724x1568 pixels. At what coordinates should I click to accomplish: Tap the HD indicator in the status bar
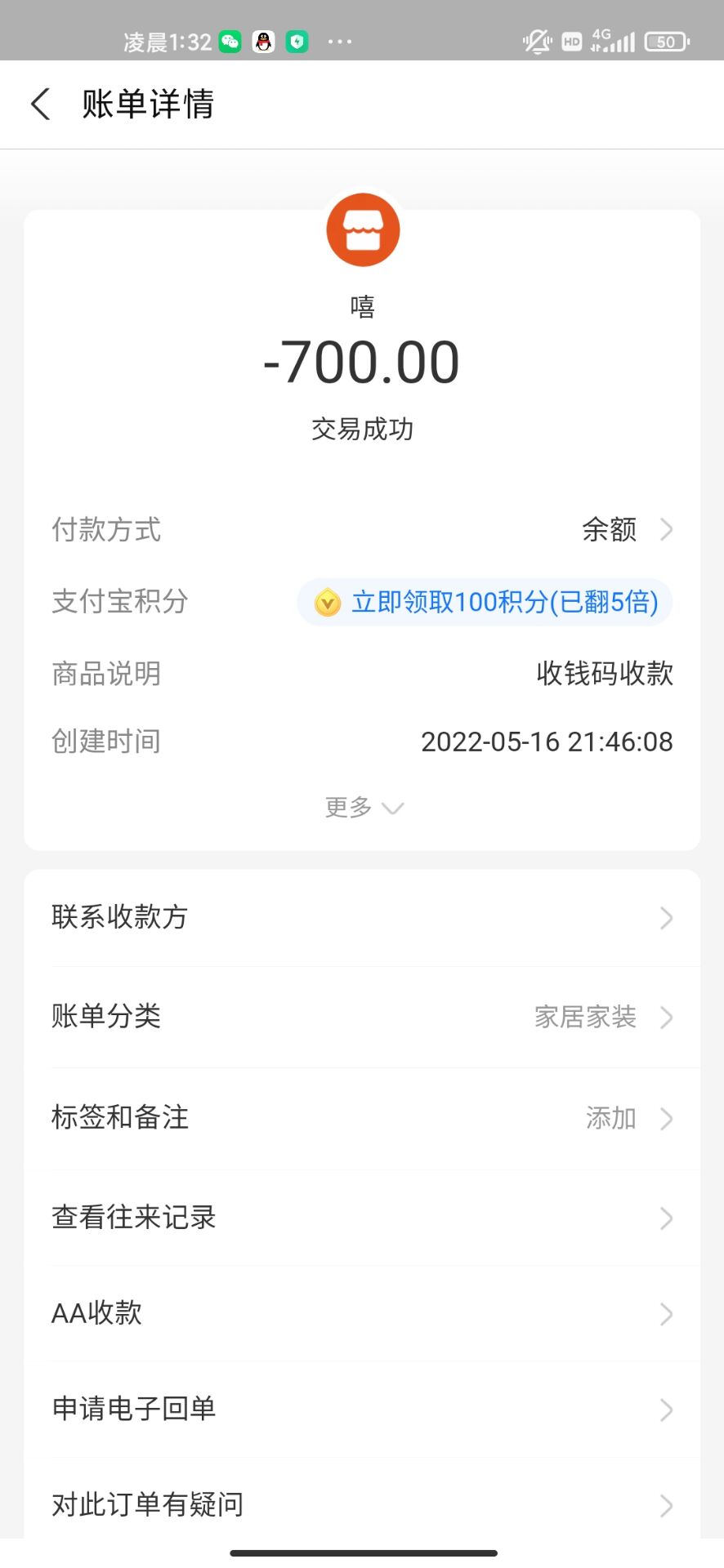coord(571,42)
